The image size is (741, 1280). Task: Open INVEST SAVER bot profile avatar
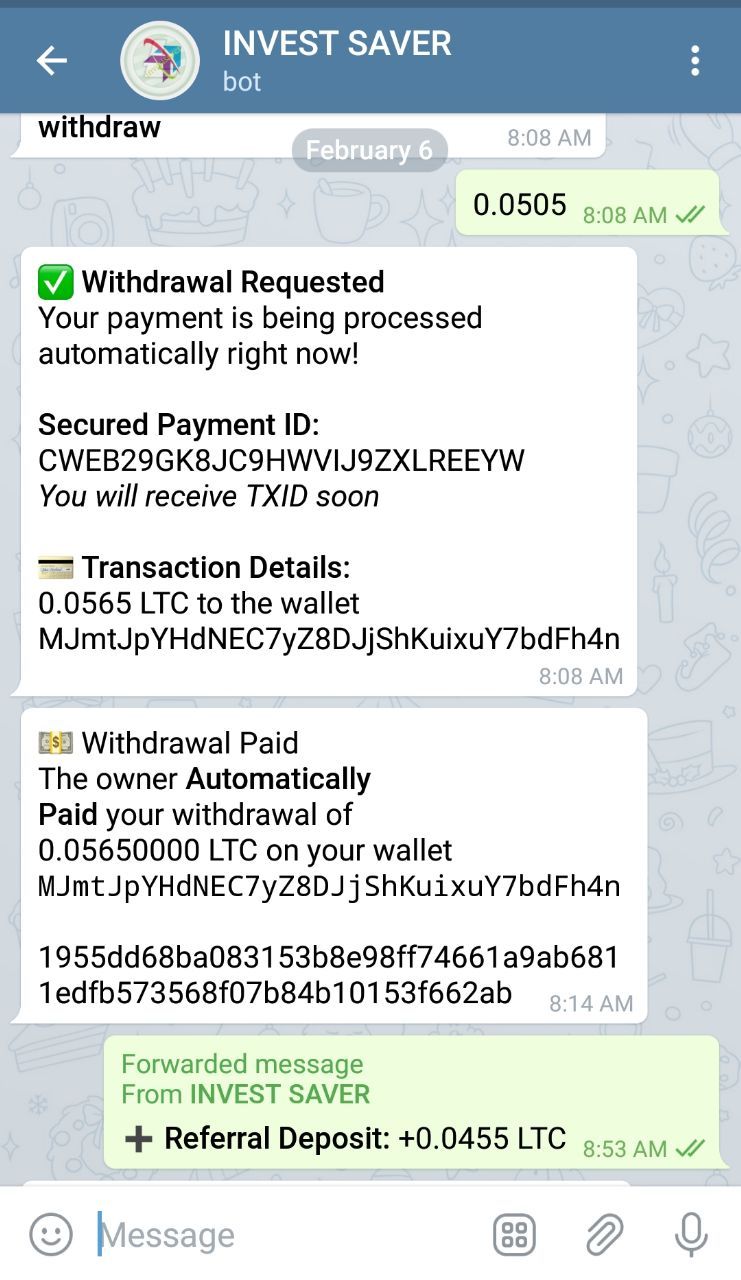coord(160,61)
